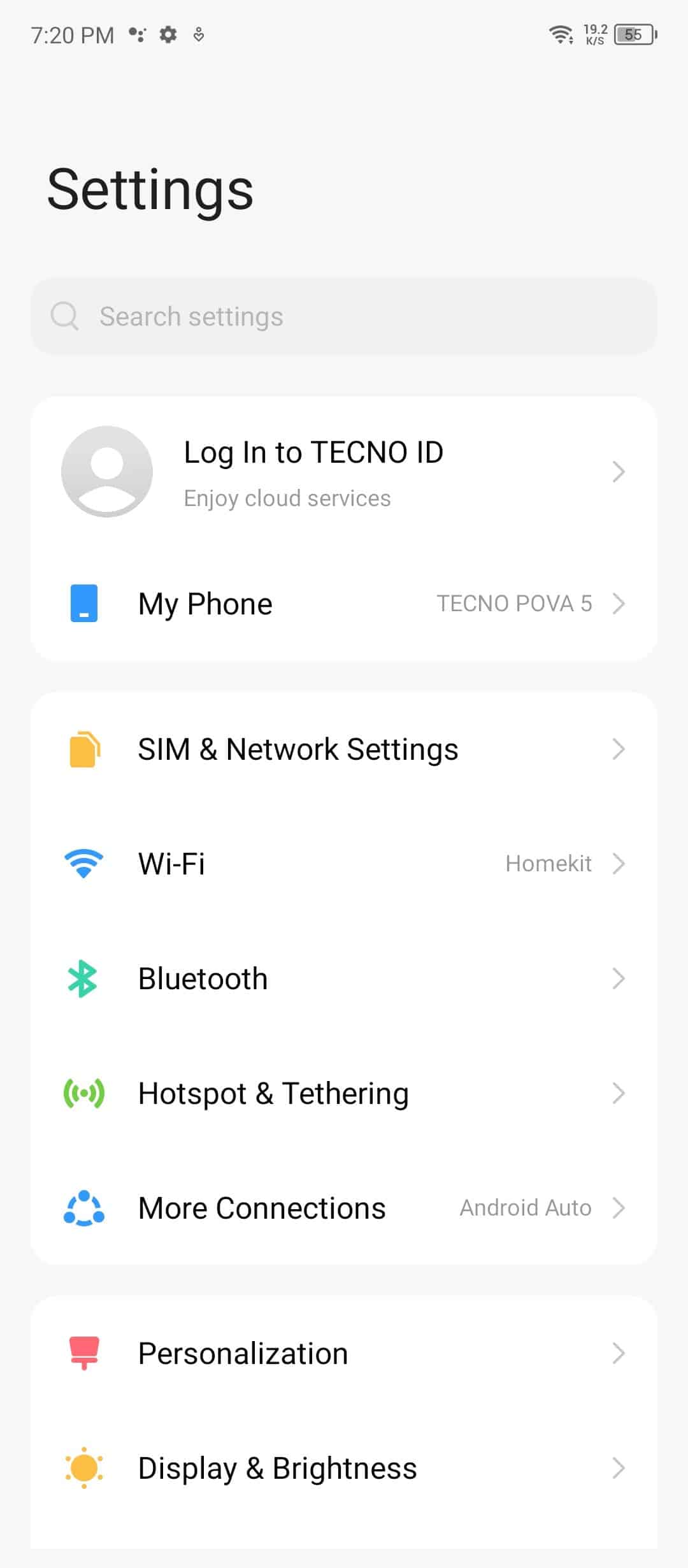
Task: Open Bluetooth settings
Action: click(344, 978)
